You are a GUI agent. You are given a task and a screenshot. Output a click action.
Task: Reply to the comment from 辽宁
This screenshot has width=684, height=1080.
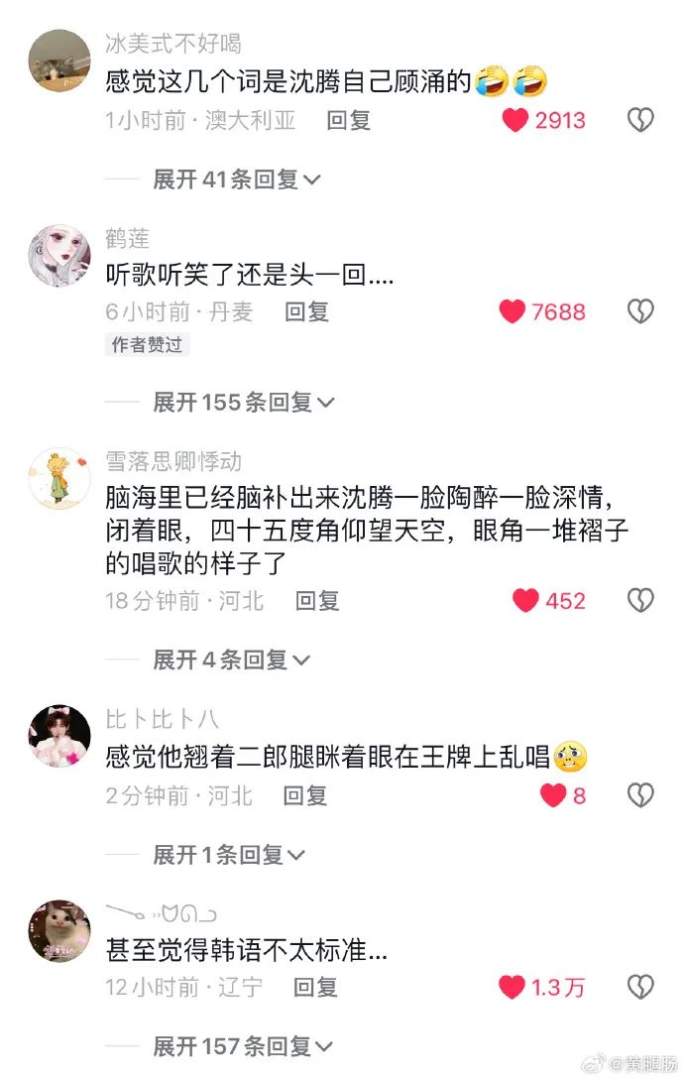315,987
